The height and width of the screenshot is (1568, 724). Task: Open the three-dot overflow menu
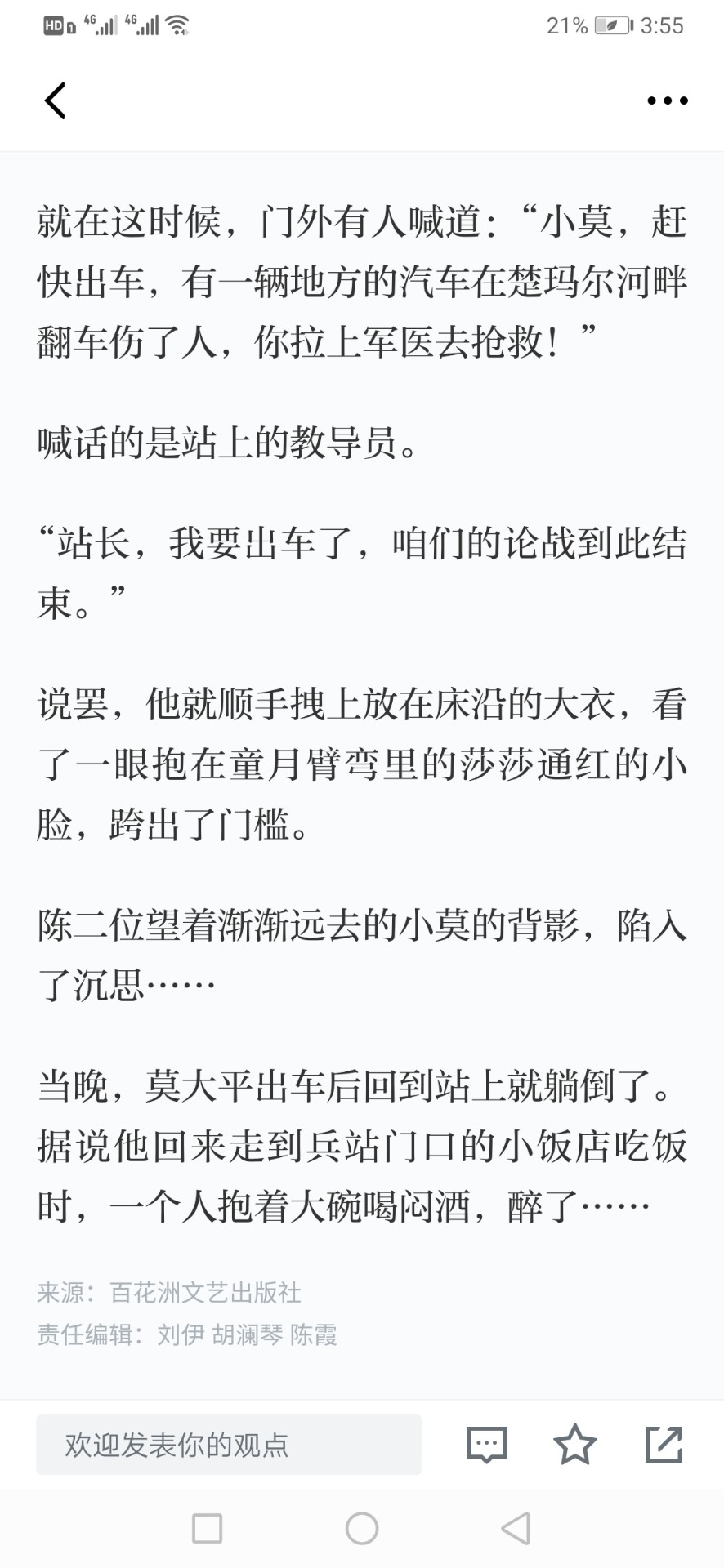click(x=667, y=101)
